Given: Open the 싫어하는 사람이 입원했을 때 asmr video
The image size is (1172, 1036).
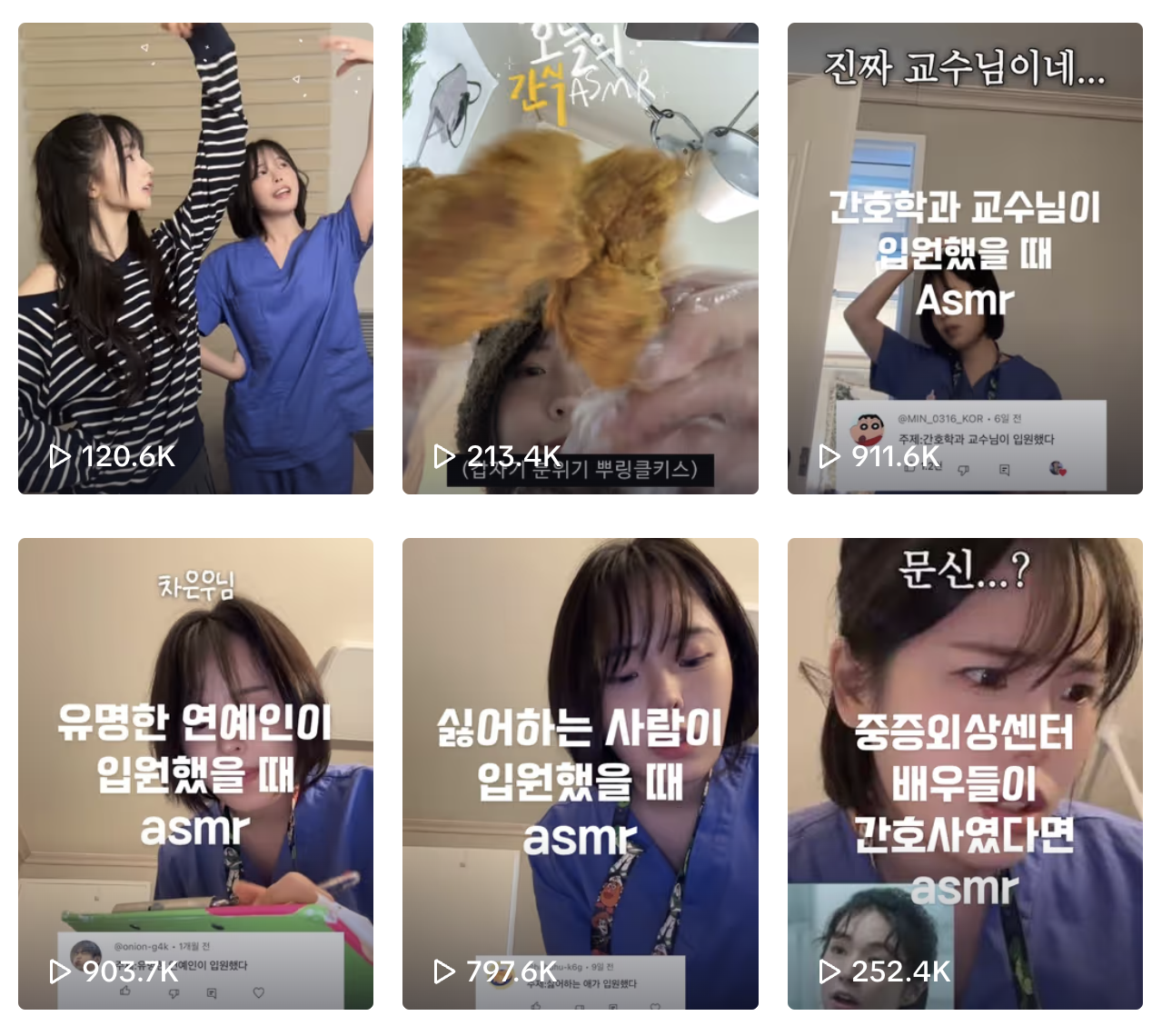Looking at the screenshot, I should click(x=580, y=772).
